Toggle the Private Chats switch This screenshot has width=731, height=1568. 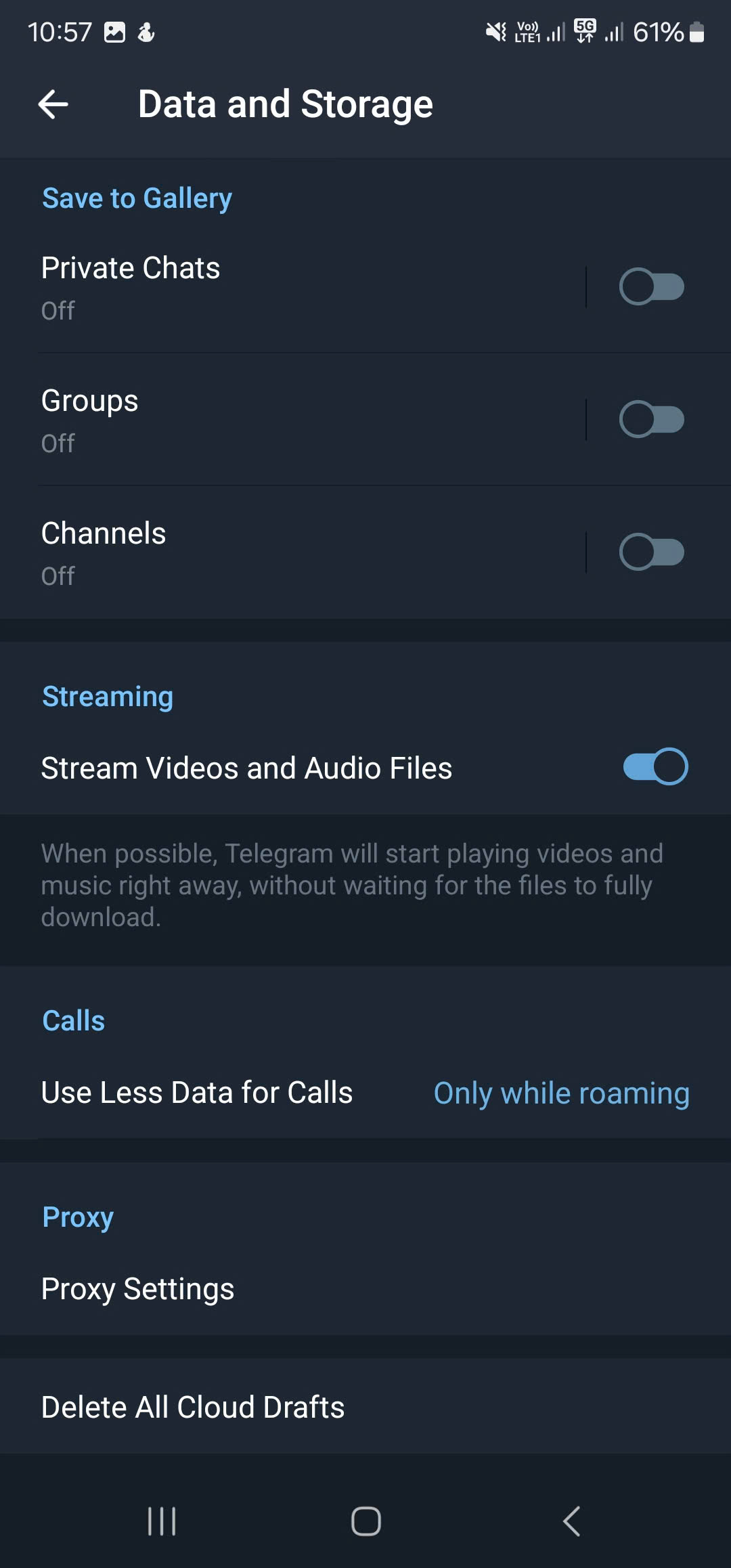point(651,287)
